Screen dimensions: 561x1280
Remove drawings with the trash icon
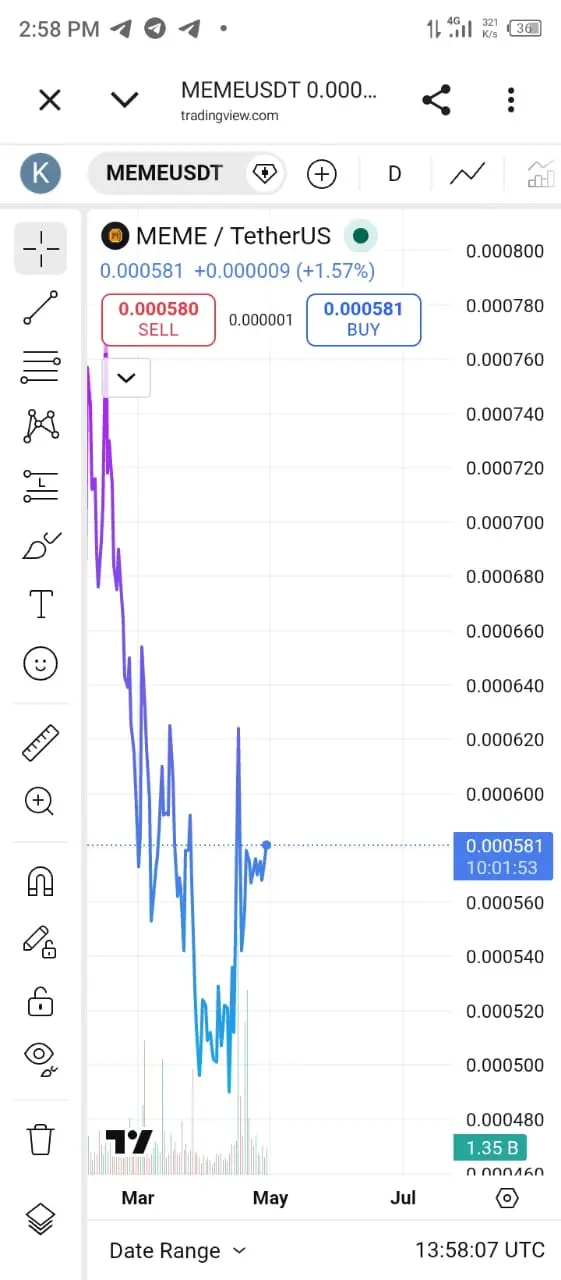coord(41,1139)
